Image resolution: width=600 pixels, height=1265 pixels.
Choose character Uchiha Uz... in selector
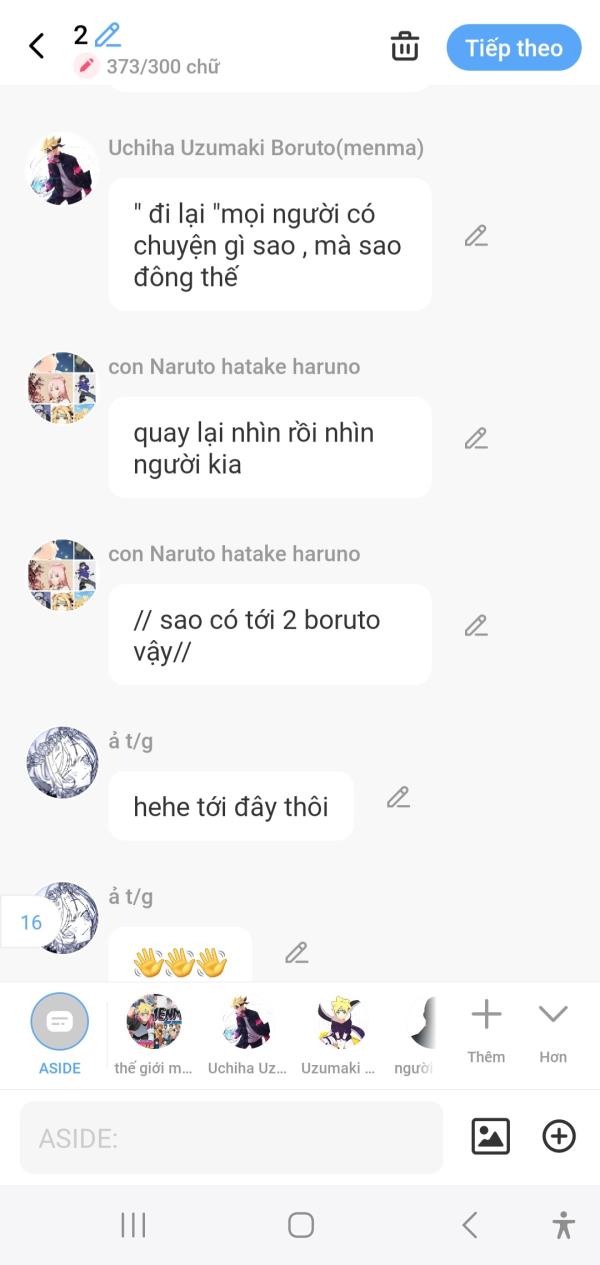click(246, 1033)
